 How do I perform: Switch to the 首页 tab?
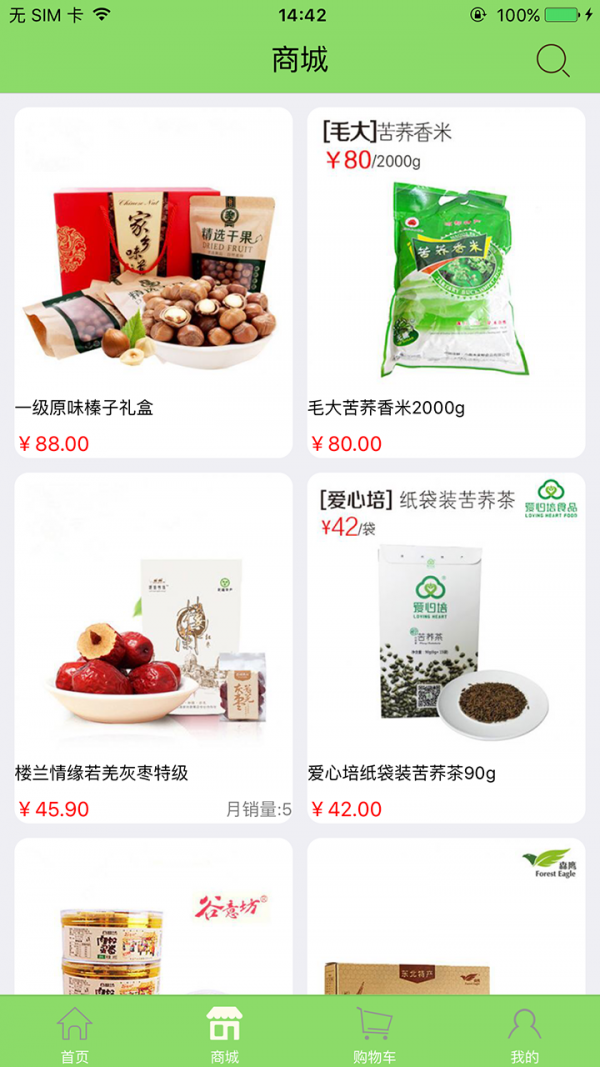click(x=75, y=1033)
